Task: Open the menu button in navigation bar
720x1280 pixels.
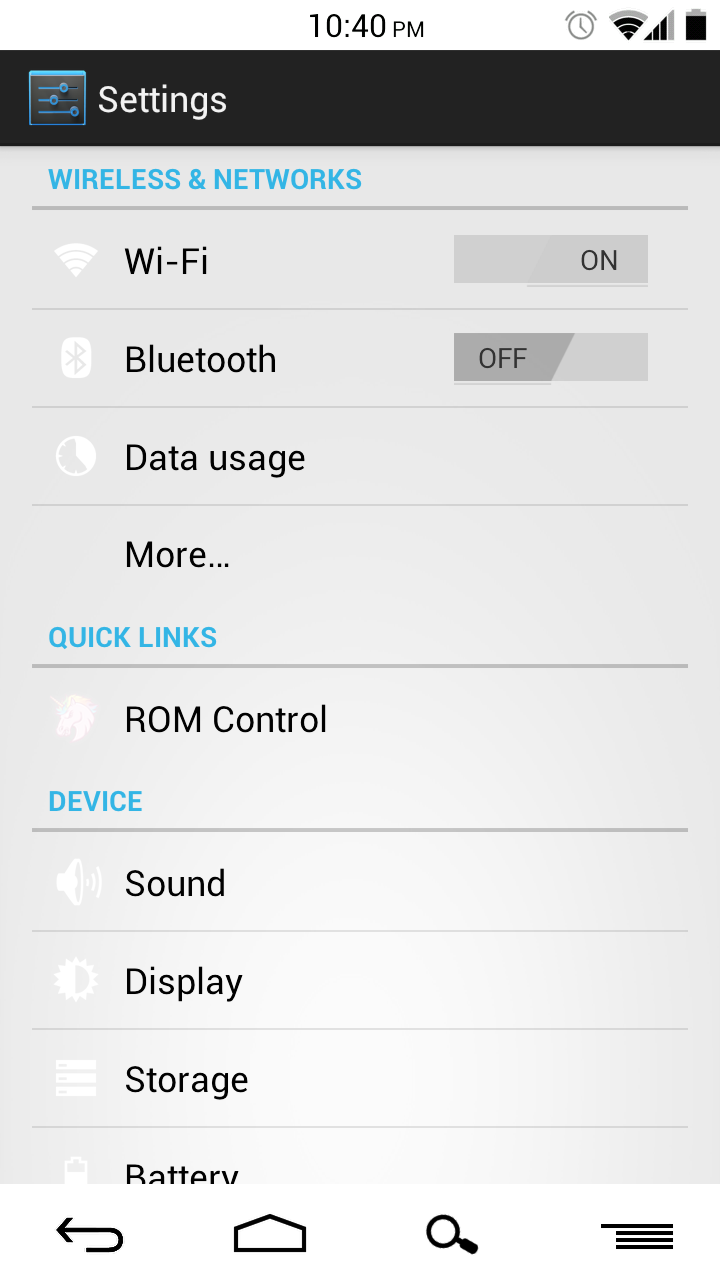Action: [636, 1236]
